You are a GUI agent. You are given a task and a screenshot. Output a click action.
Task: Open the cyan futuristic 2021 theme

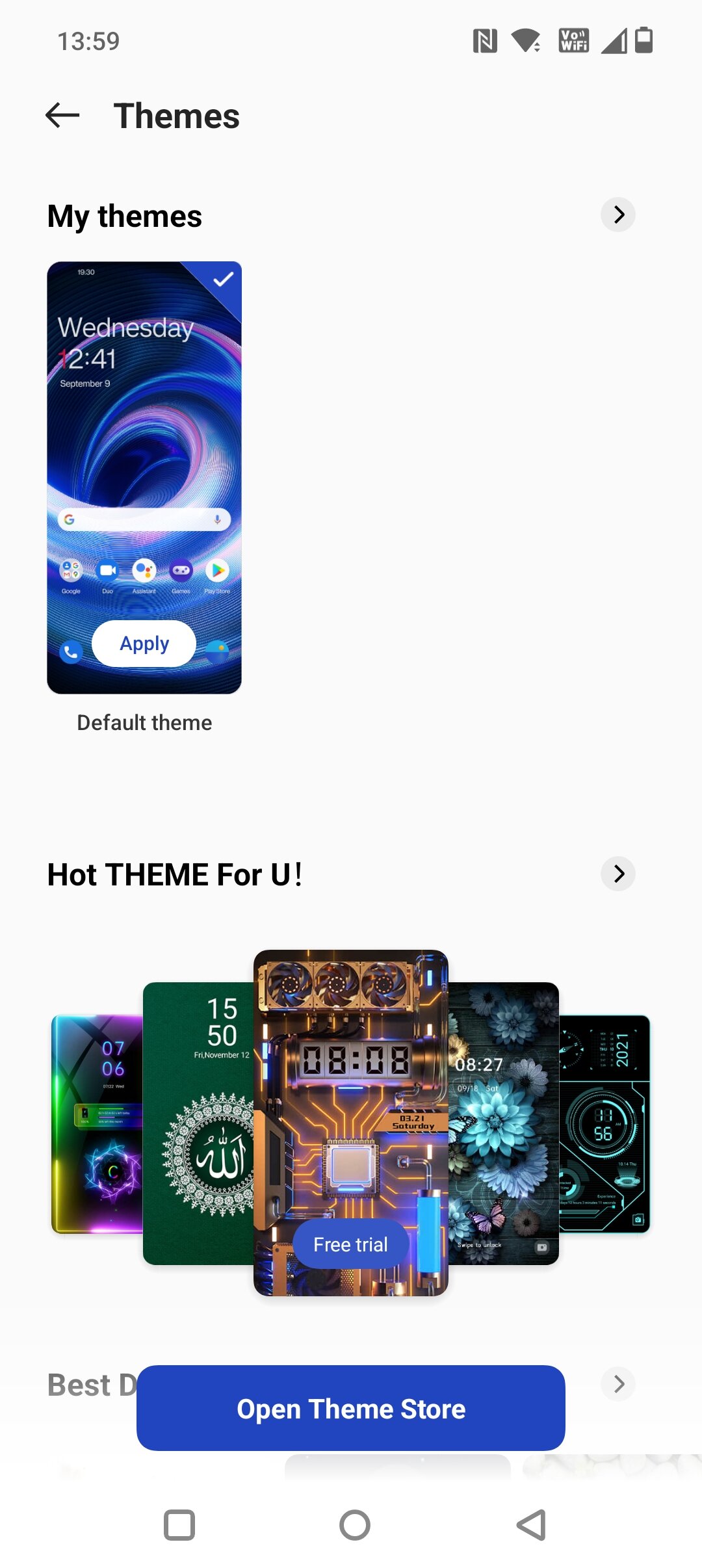605,1125
